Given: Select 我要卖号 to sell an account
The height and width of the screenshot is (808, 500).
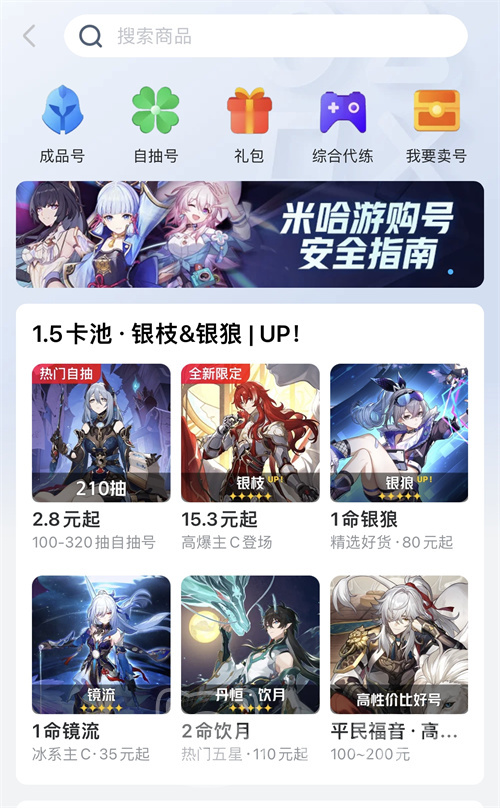Looking at the screenshot, I should (x=436, y=125).
